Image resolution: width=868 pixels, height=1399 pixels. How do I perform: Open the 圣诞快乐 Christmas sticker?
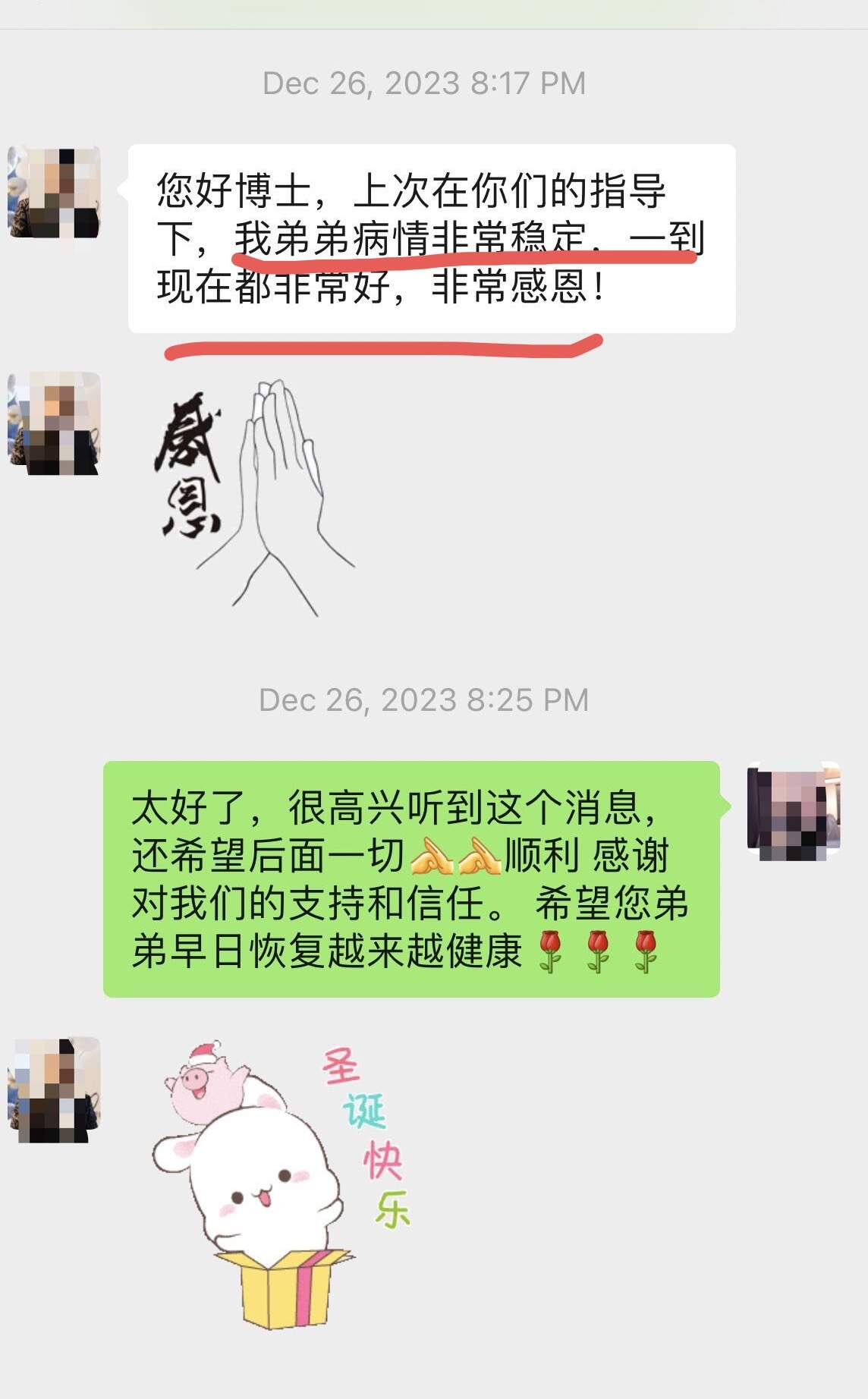[282, 1185]
